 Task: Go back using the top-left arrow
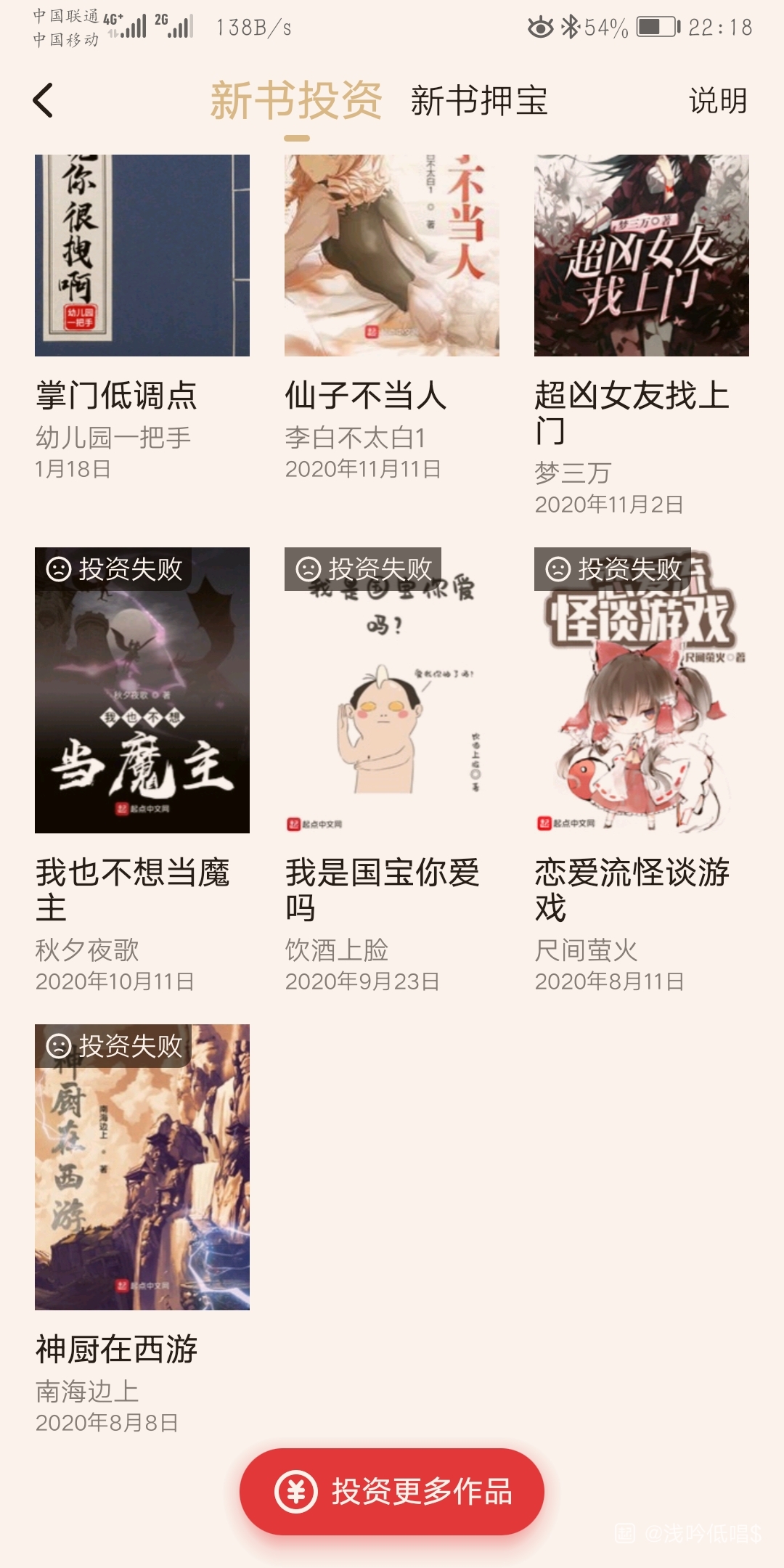[x=44, y=100]
